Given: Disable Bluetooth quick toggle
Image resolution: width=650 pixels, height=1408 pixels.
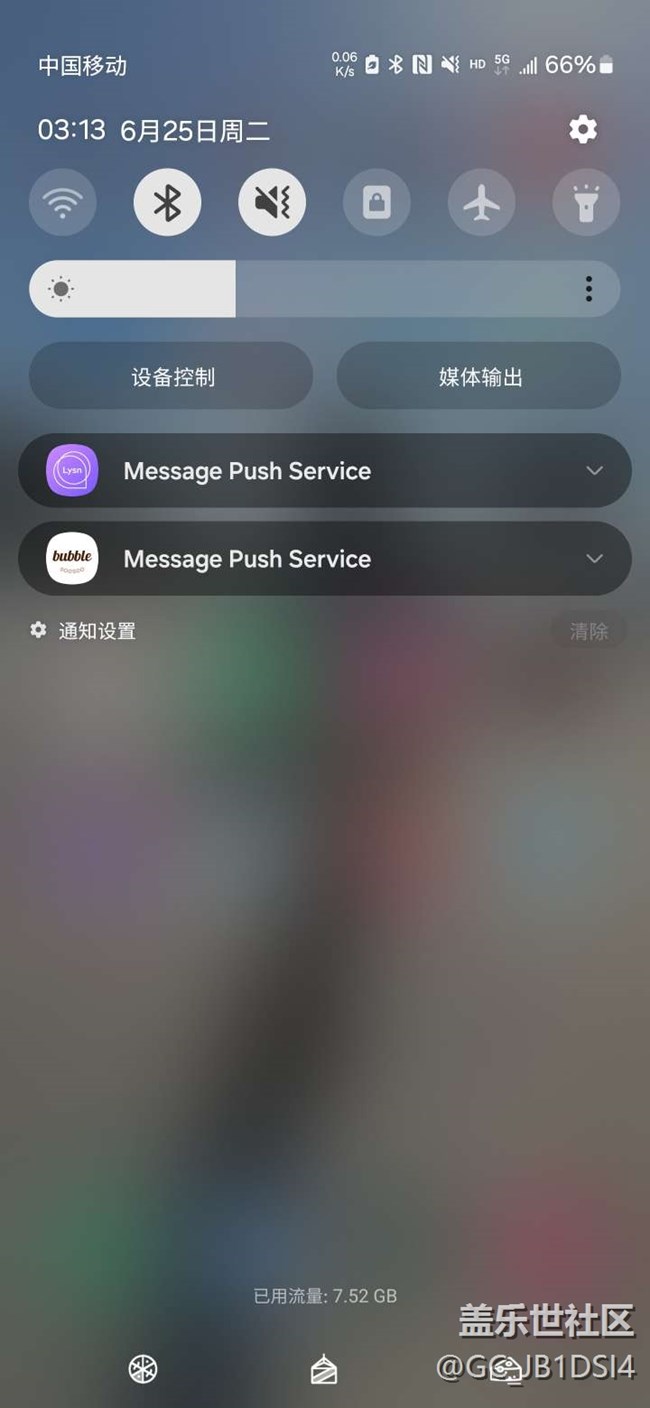Looking at the screenshot, I should click(x=167, y=203).
